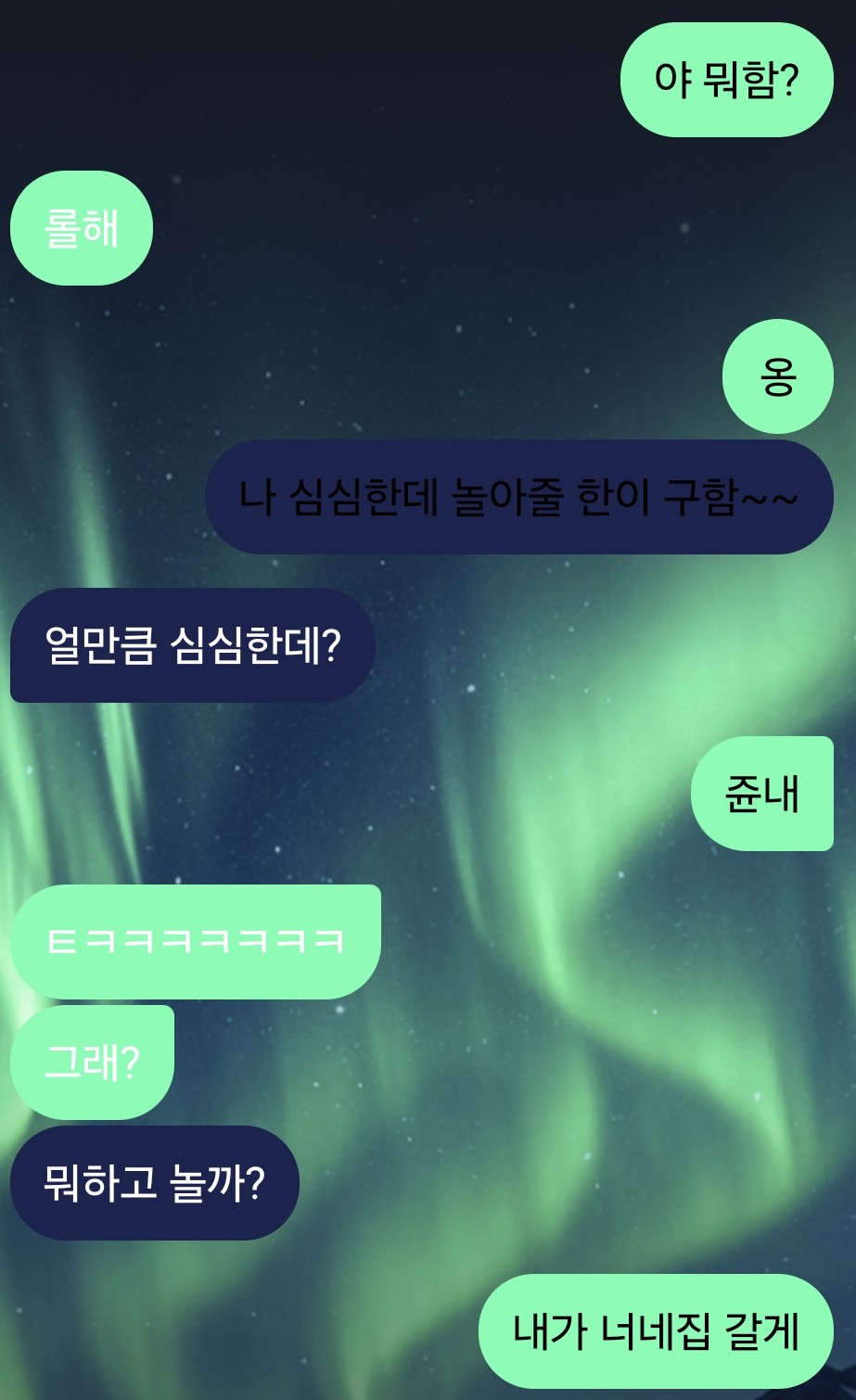Viewport: 856px width, 1400px height.
Task: Select the first left-aligned message
Action: [x=81, y=227]
